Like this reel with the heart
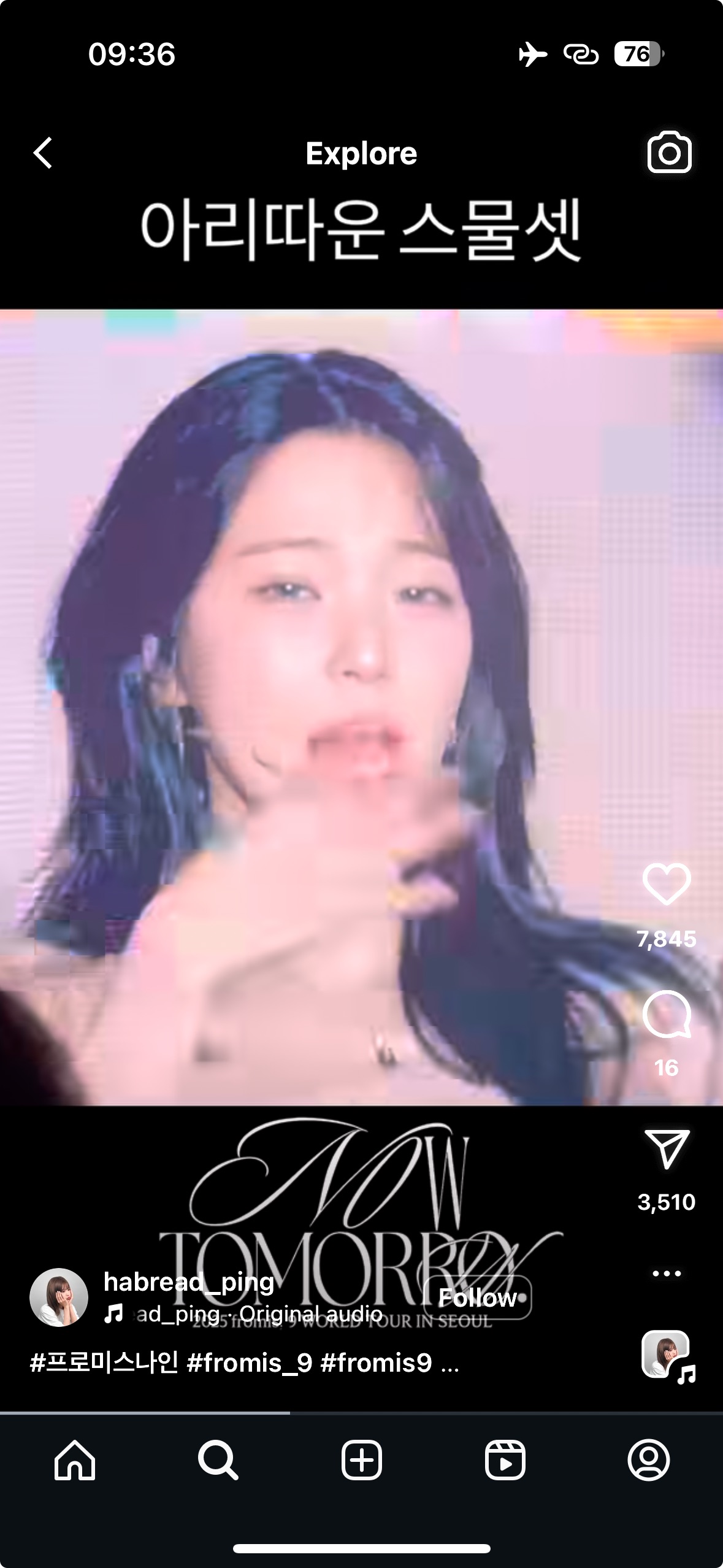Screen dimensions: 723x1568 [x=667, y=884]
